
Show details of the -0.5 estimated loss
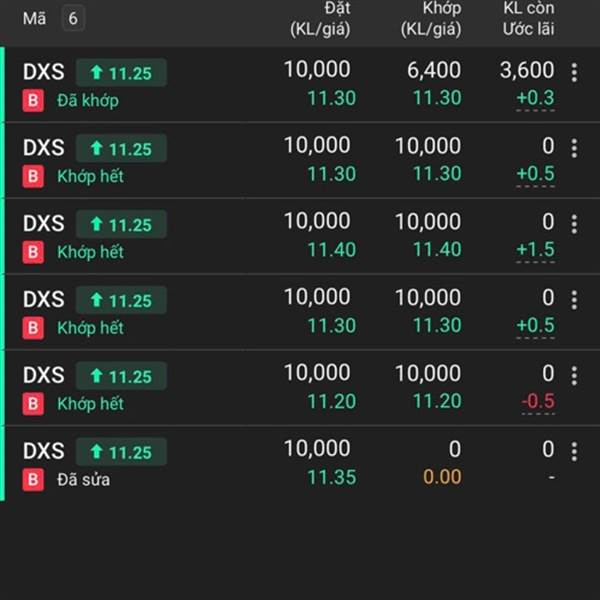point(537,402)
